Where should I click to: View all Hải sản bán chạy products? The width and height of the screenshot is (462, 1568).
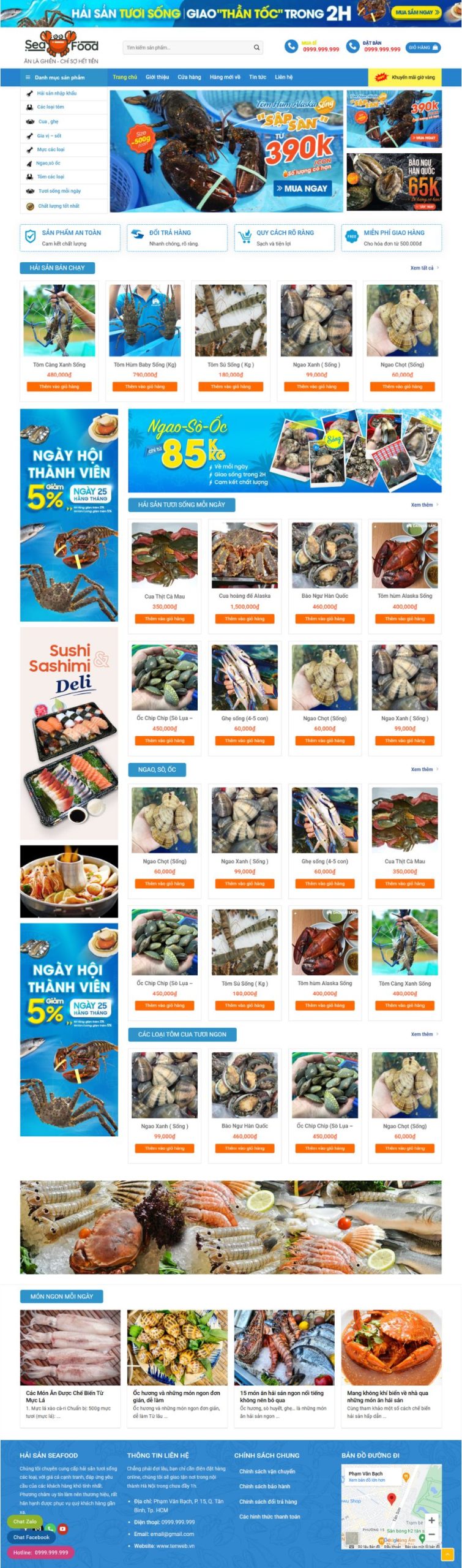tap(423, 268)
